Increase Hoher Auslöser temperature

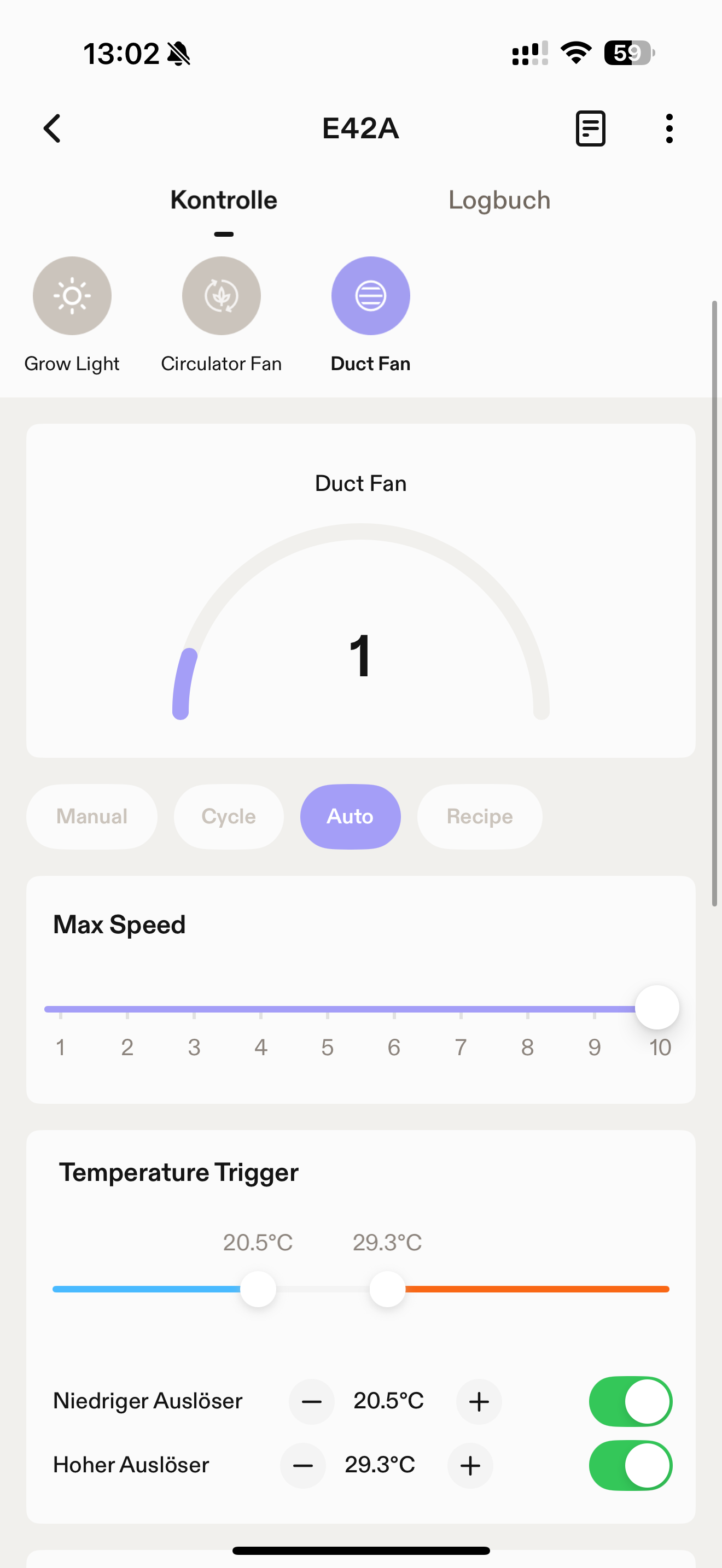click(470, 1465)
